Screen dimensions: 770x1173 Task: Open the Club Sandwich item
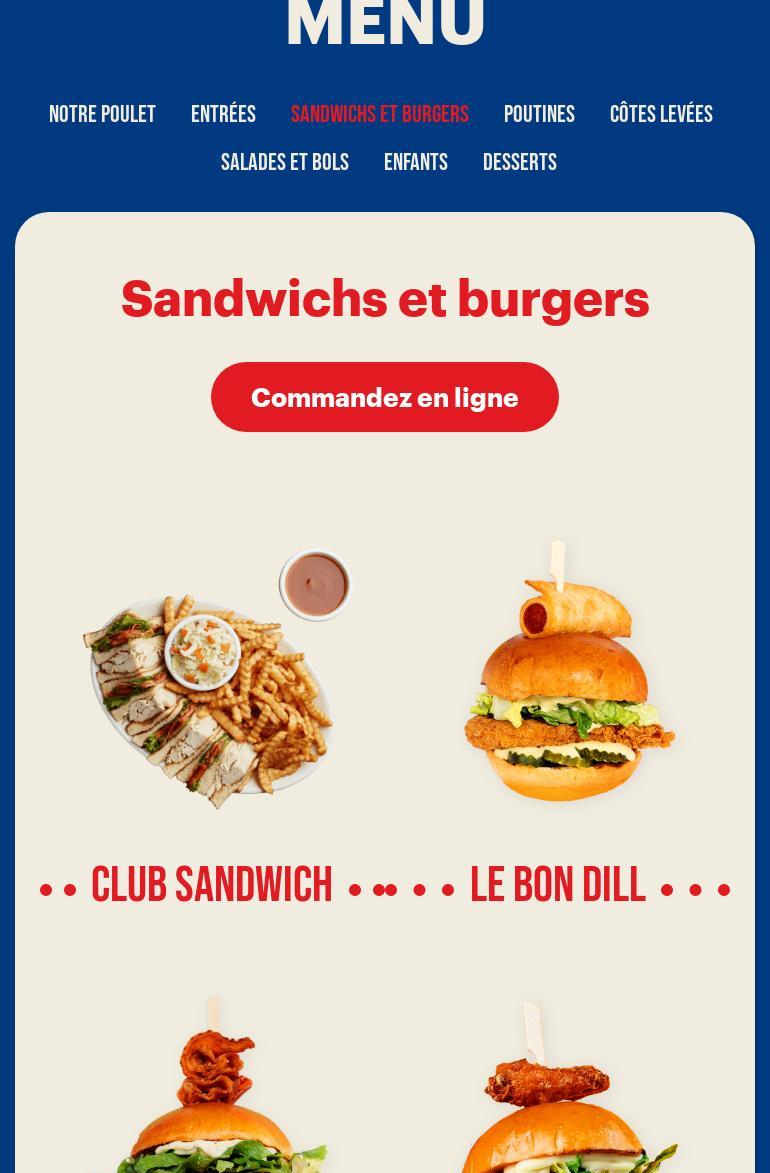[212, 885]
